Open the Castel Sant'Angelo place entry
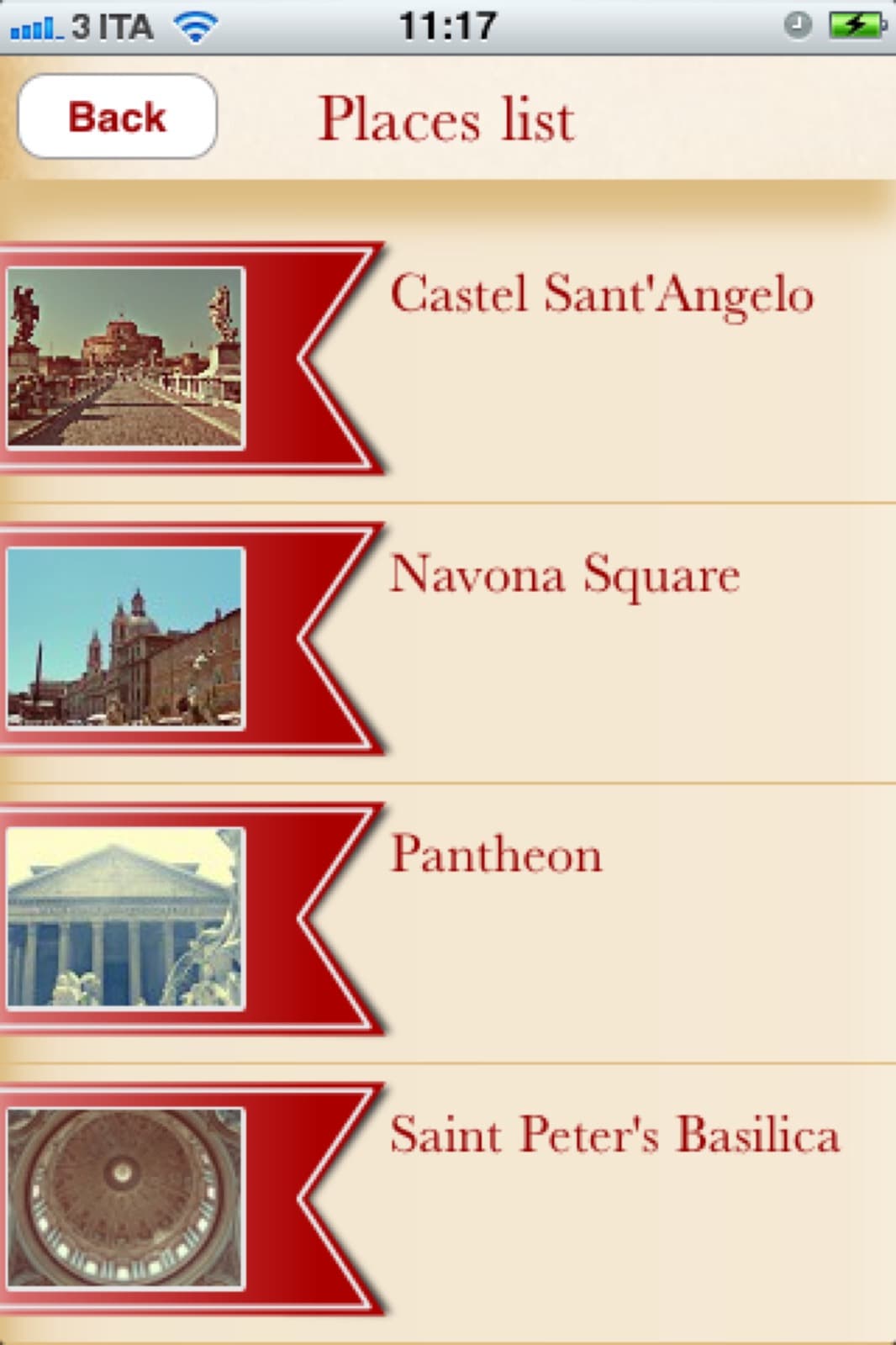896x1345 pixels. point(602,293)
